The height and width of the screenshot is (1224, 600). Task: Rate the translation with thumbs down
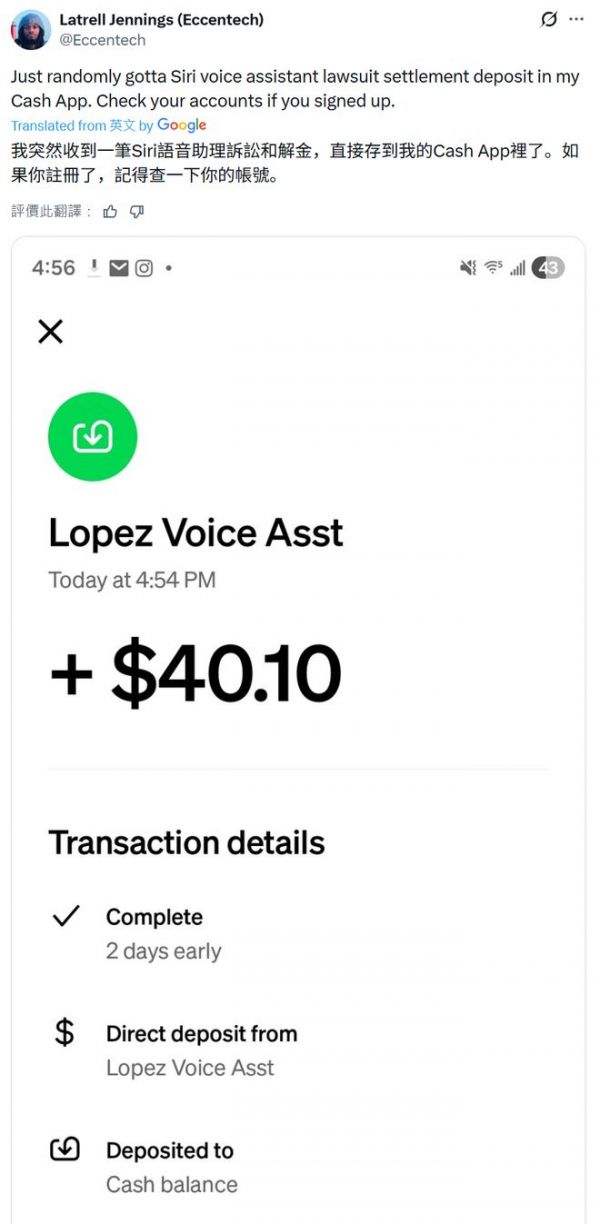(x=137, y=211)
